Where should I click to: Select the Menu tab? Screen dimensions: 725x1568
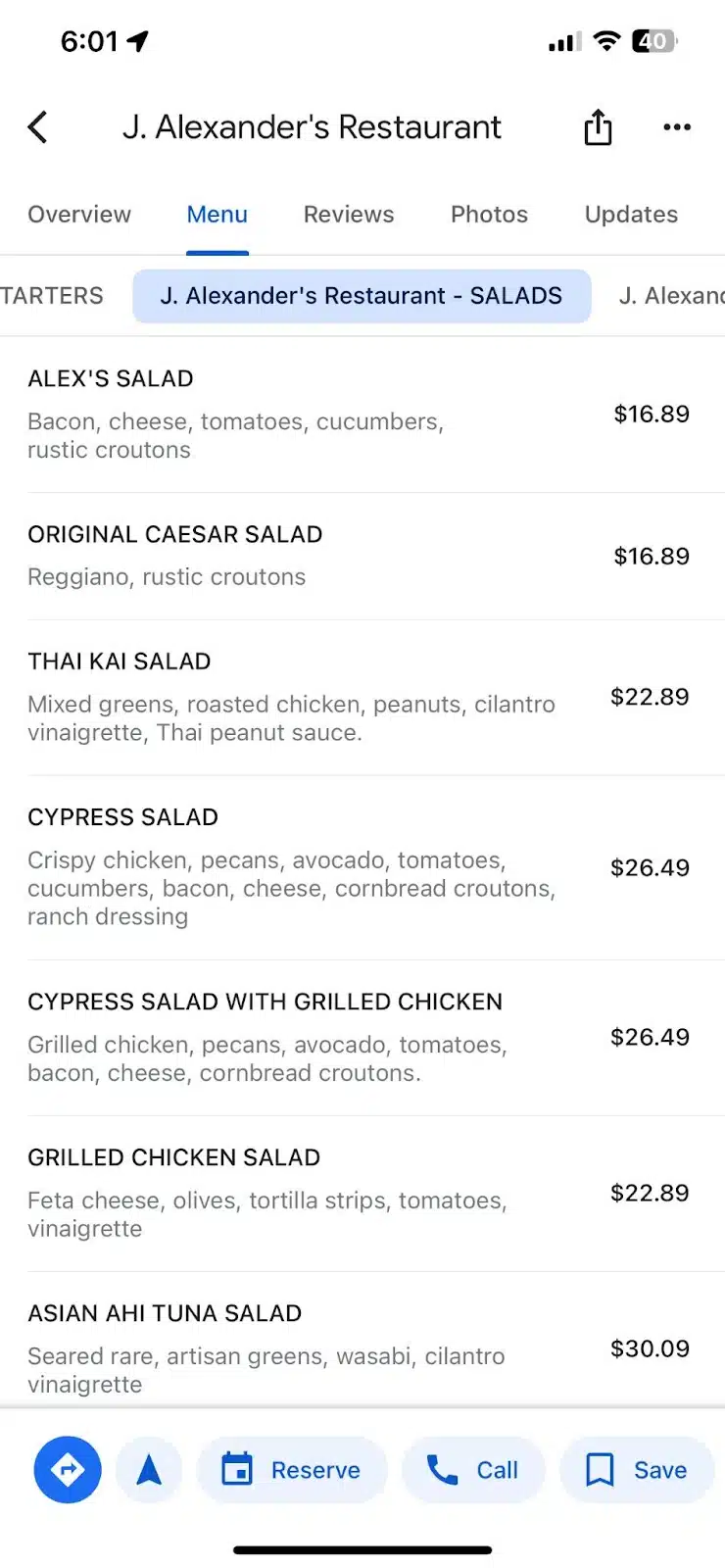coord(217,215)
